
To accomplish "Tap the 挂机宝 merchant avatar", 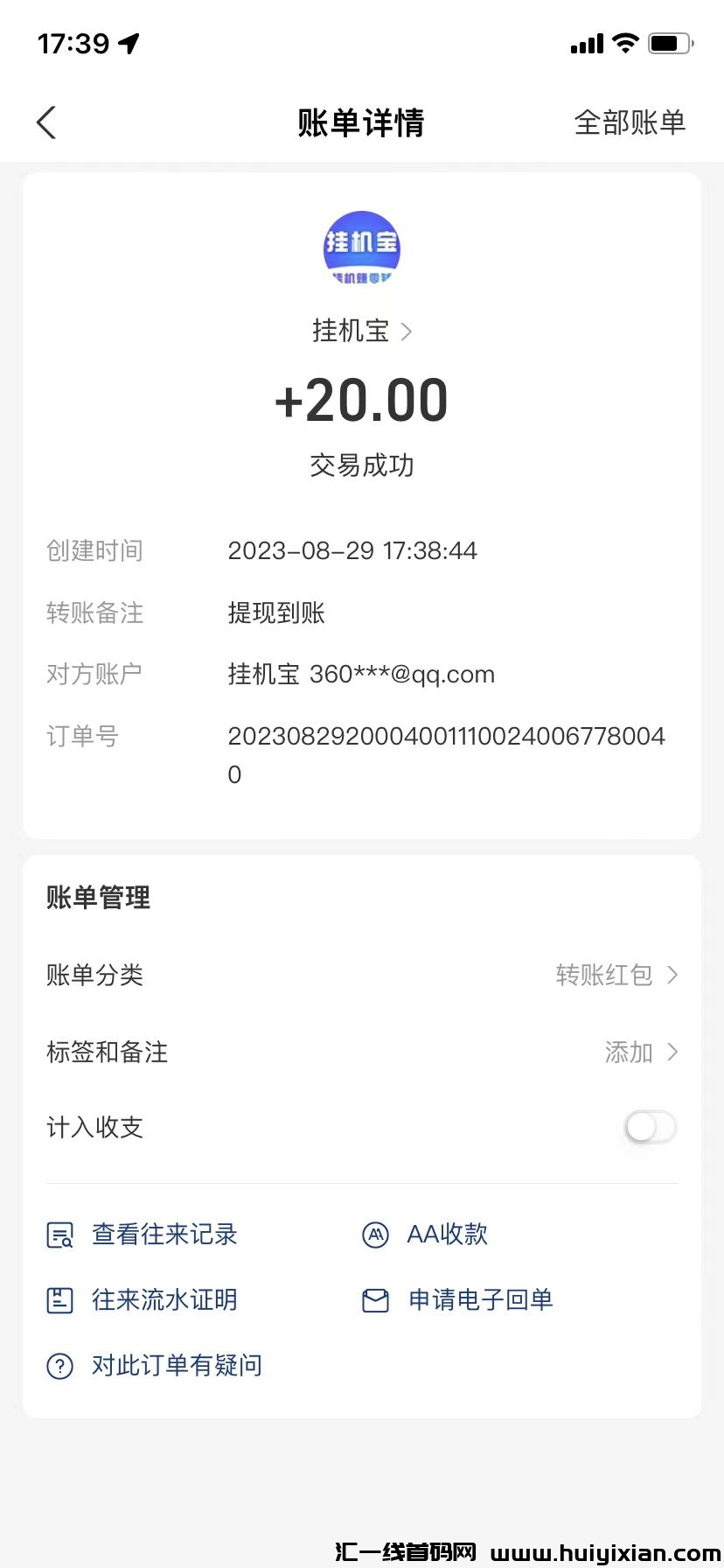I will click(x=361, y=248).
